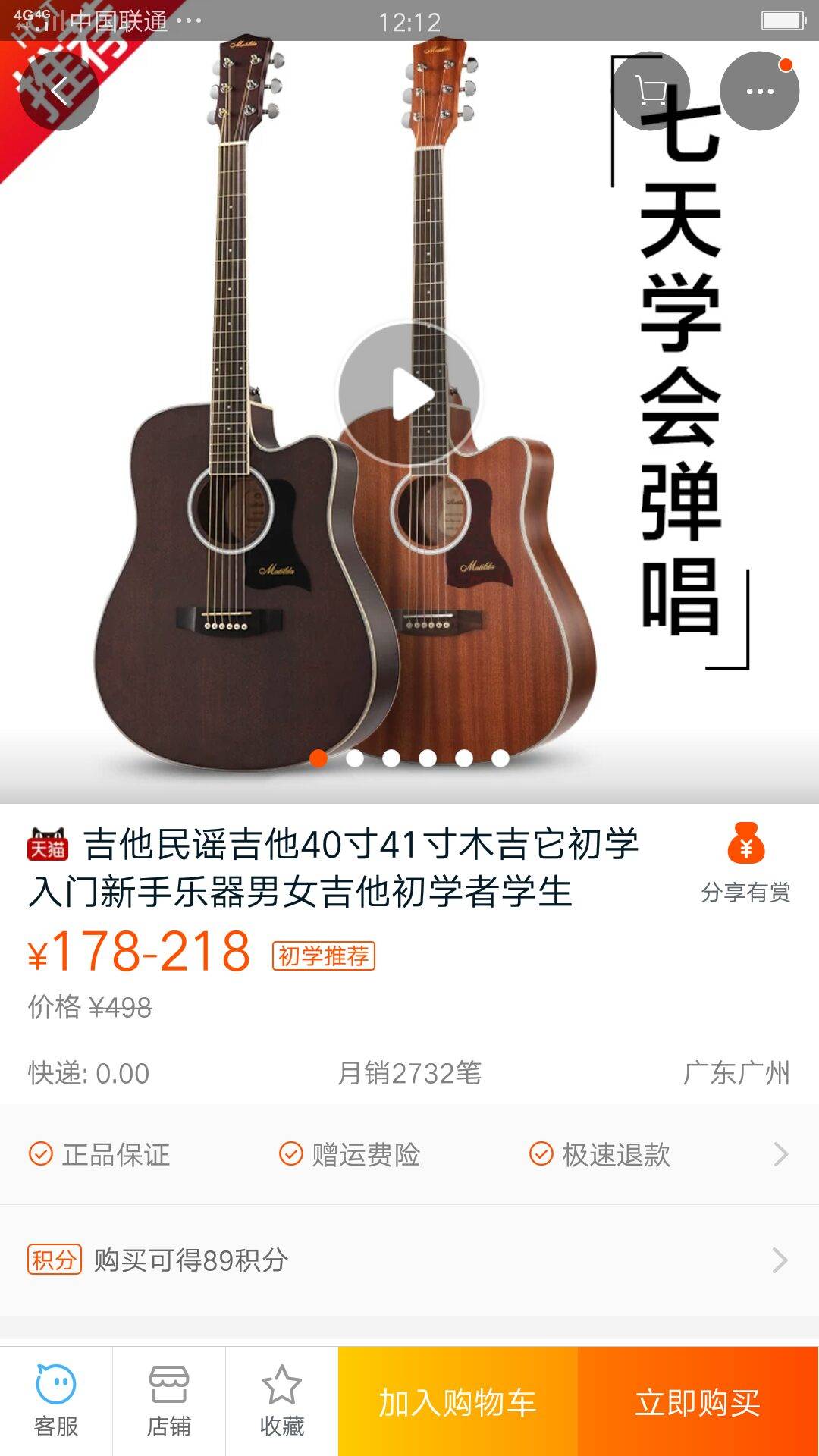Play the guitar product video
The image size is (819, 1456).
[x=409, y=394]
